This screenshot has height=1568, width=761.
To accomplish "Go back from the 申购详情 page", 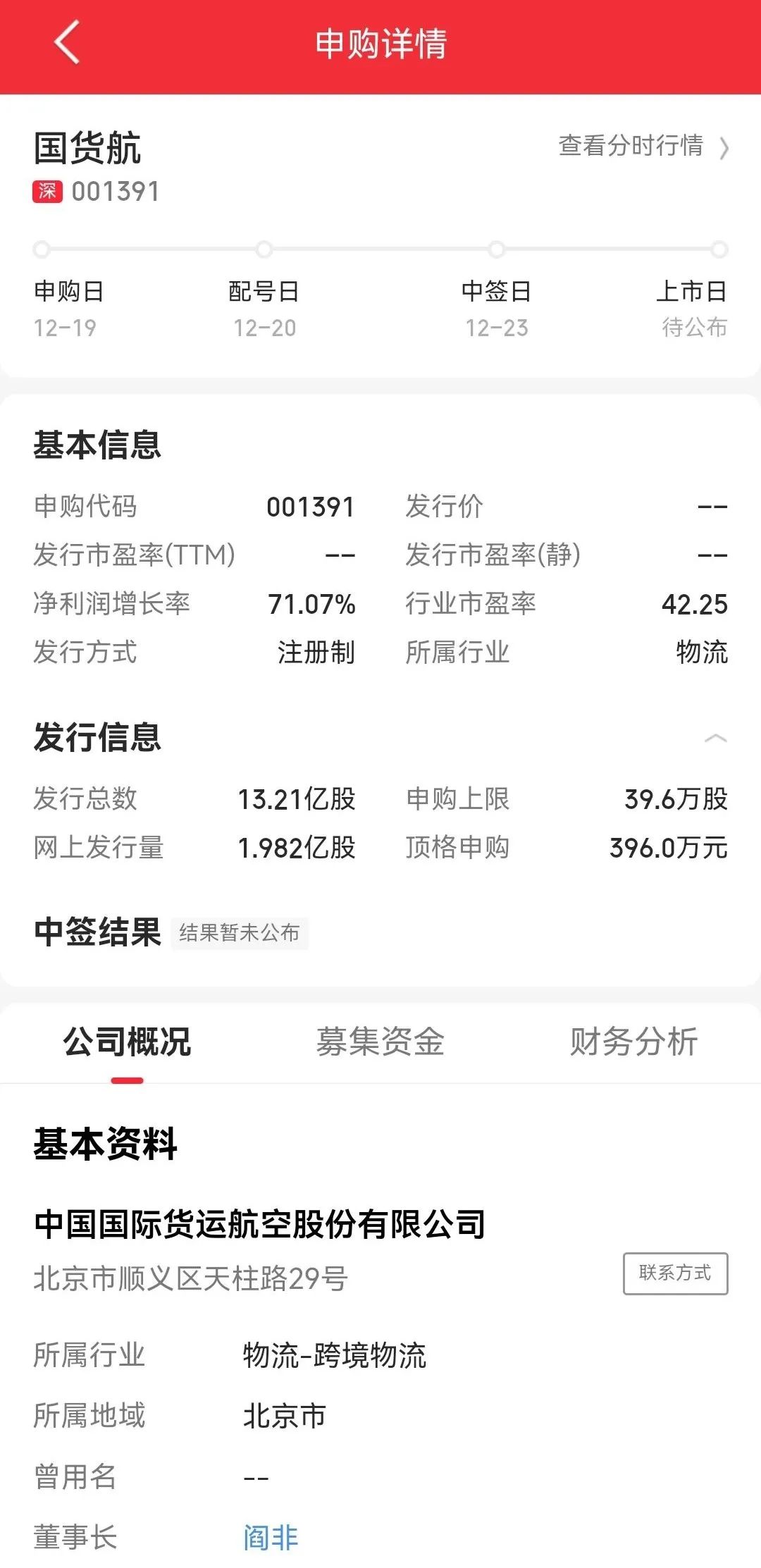I will pyautogui.click(x=67, y=42).
